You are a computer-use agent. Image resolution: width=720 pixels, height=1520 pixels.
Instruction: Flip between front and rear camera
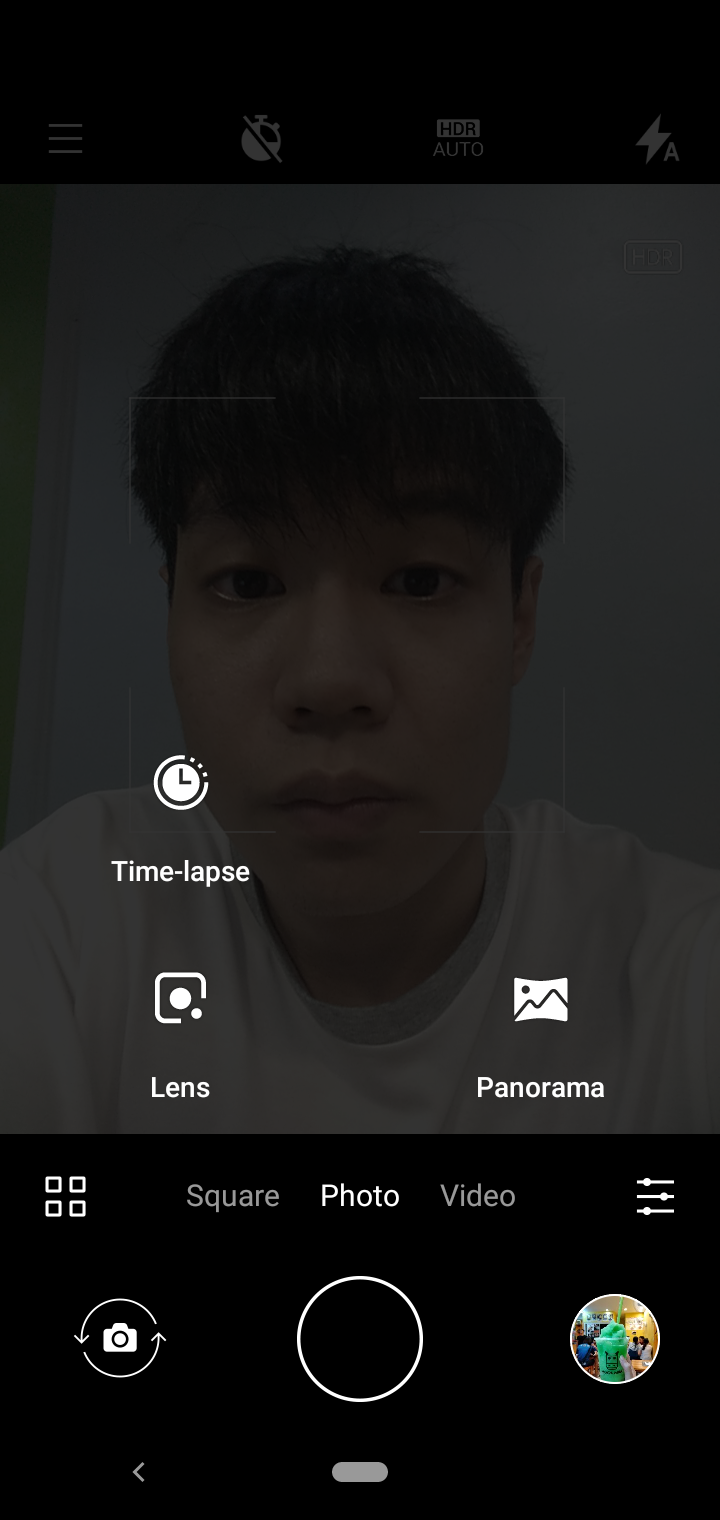coord(120,1338)
